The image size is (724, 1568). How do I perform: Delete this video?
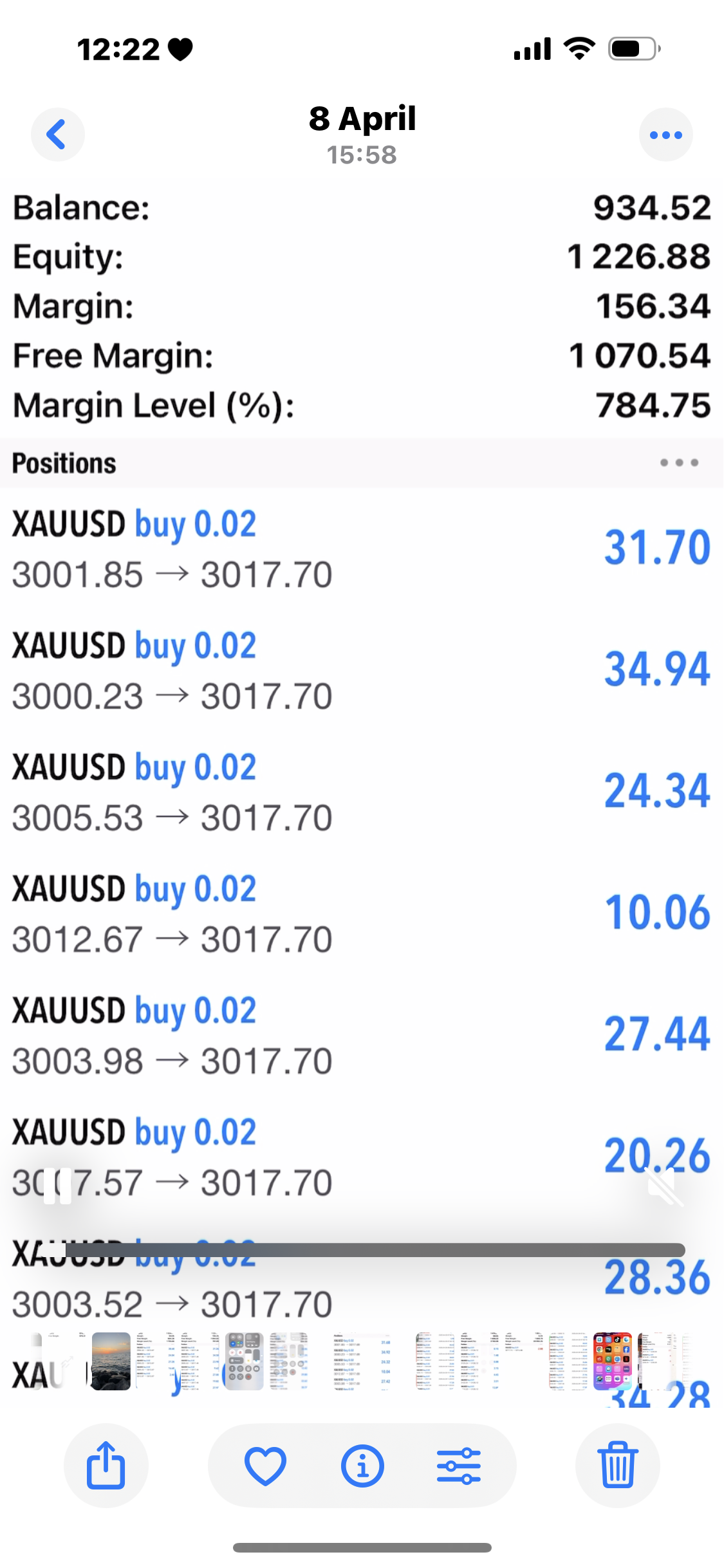point(617,1465)
